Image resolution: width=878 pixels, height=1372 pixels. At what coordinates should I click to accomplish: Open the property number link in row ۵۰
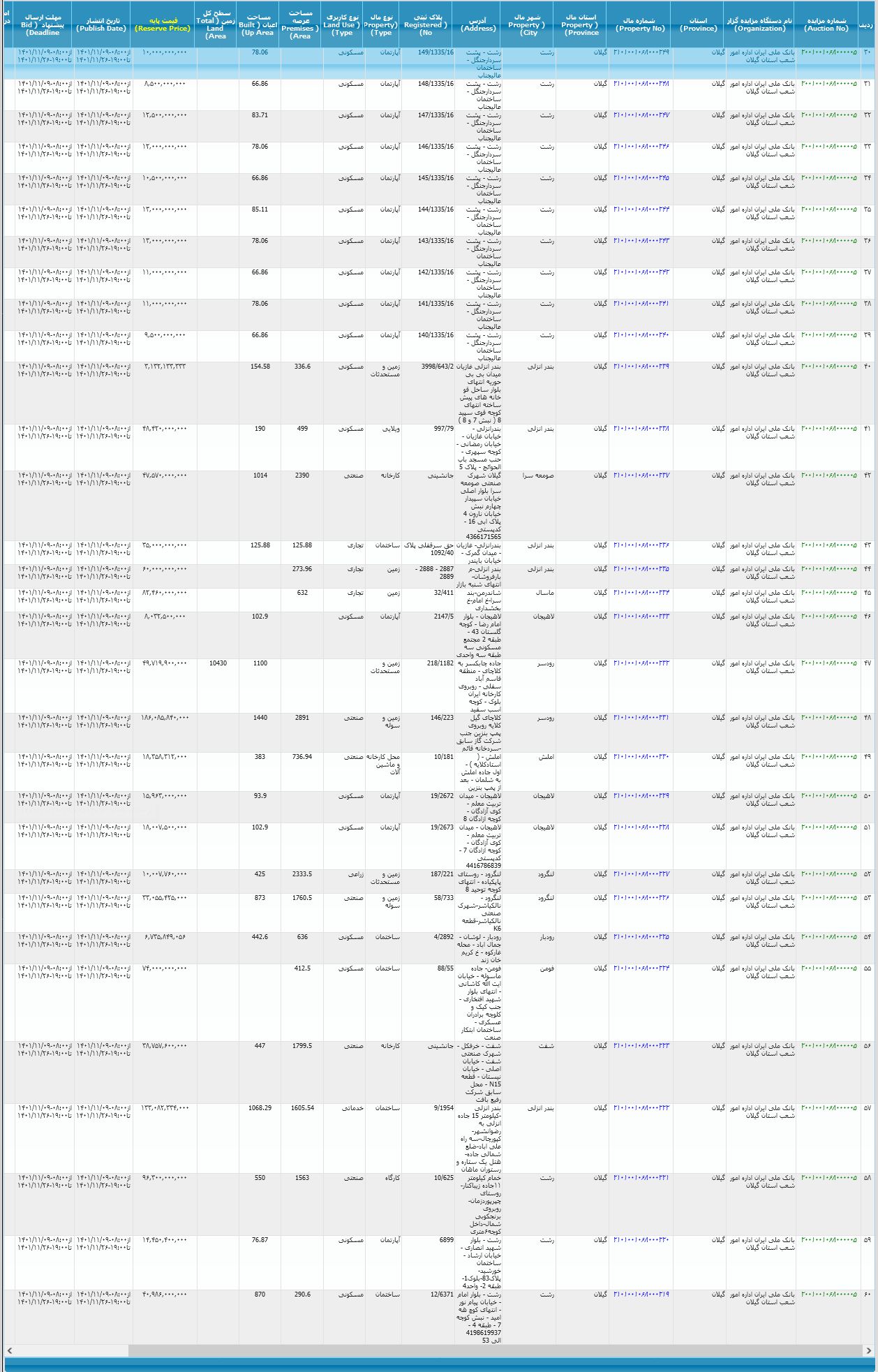click(x=641, y=796)
